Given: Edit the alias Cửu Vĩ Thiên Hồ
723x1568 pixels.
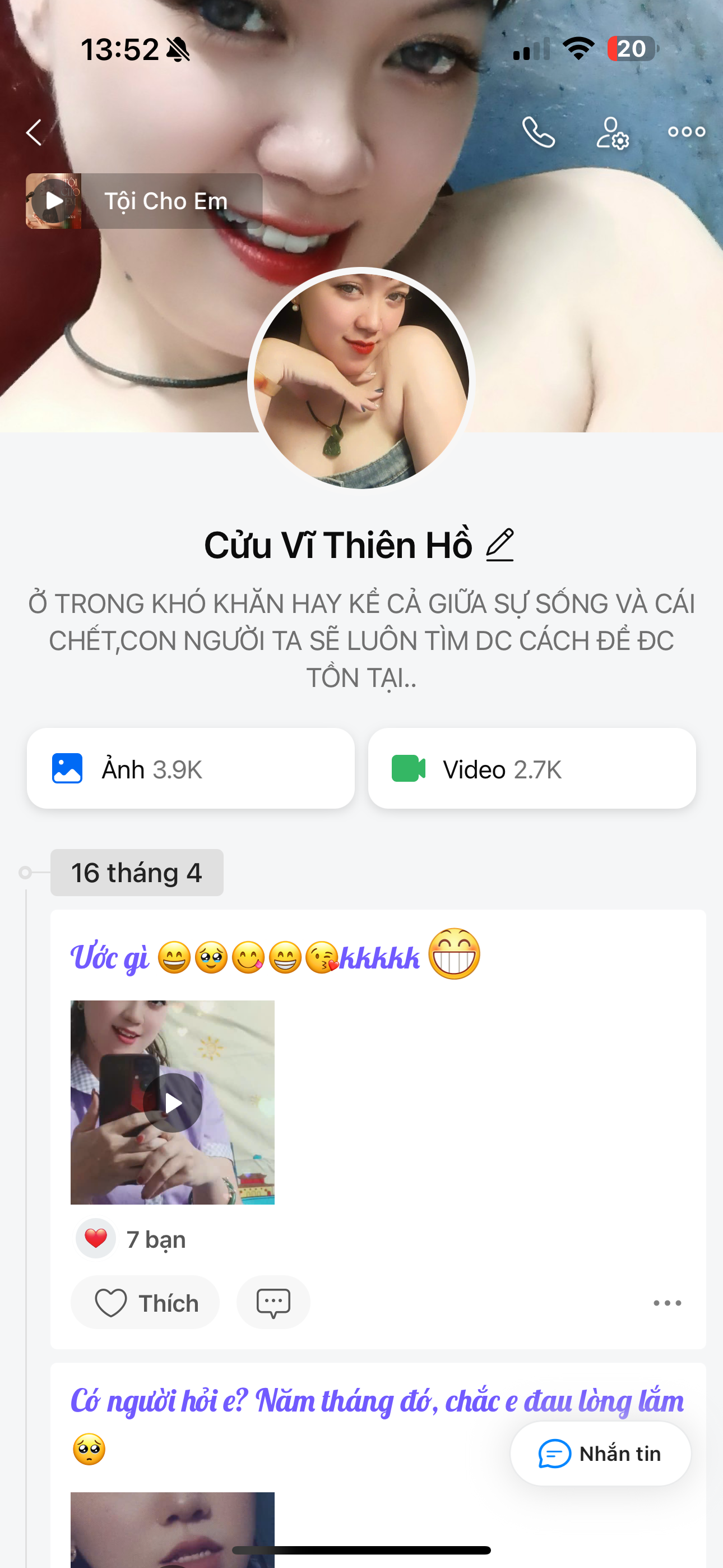Looking at the screenshot, I should pyautogui.click(x=500, y=545).
